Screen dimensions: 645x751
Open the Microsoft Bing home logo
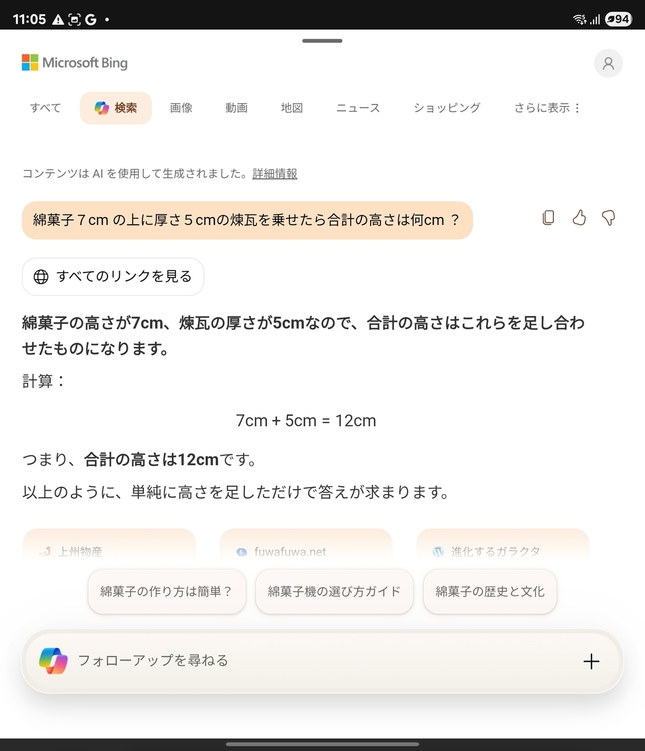pyautogui.click(x=75, y=63)
